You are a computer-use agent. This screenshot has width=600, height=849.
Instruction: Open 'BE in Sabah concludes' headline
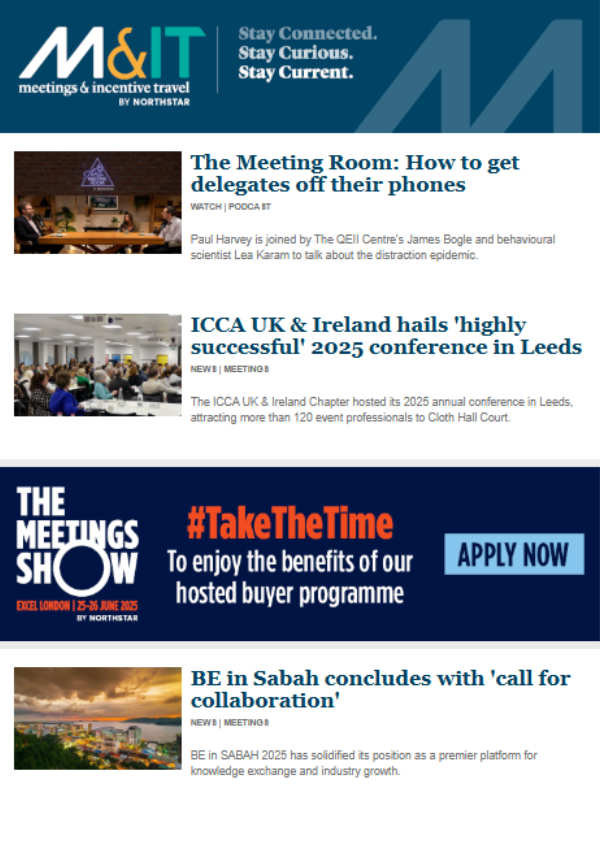pos(380,690)
